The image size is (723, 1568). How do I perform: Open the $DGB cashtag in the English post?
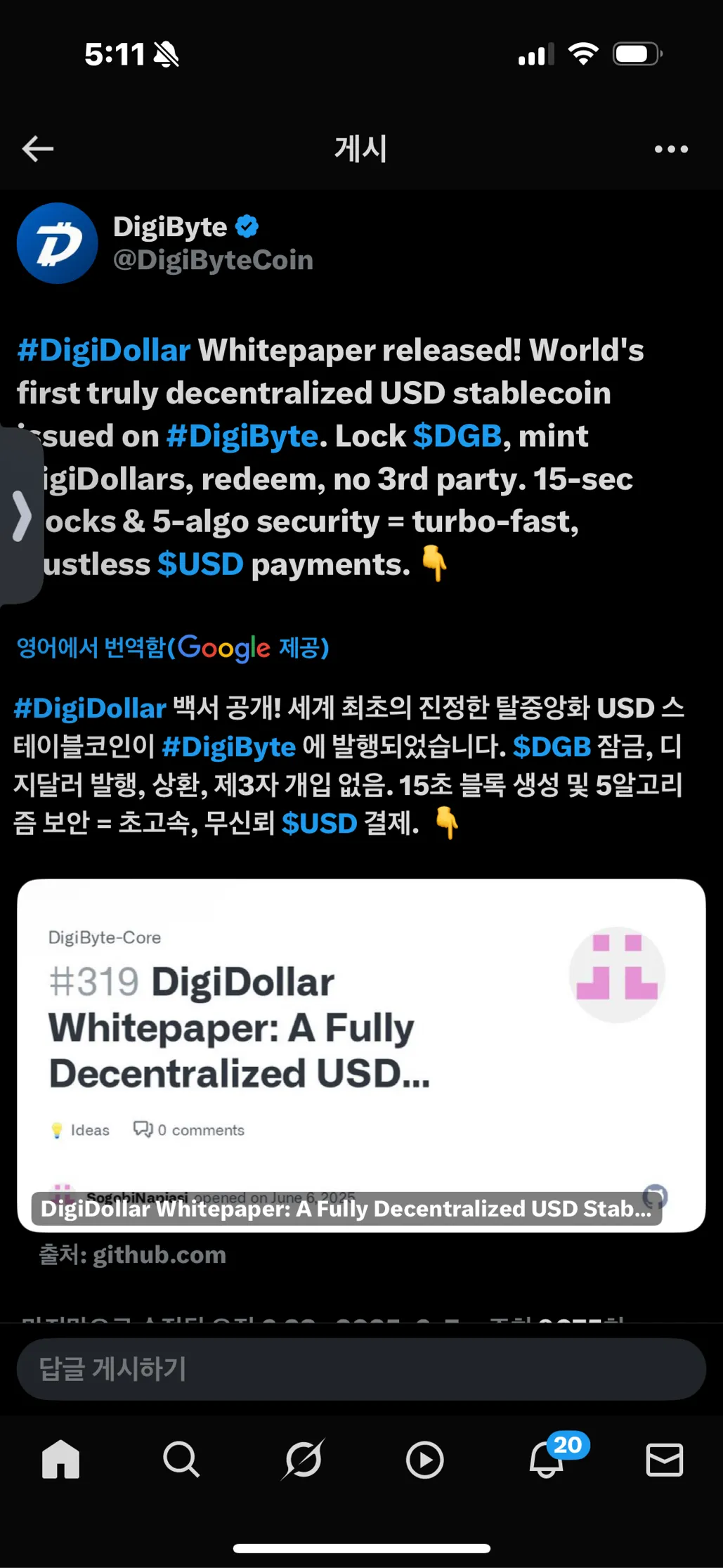click(457, 436)
